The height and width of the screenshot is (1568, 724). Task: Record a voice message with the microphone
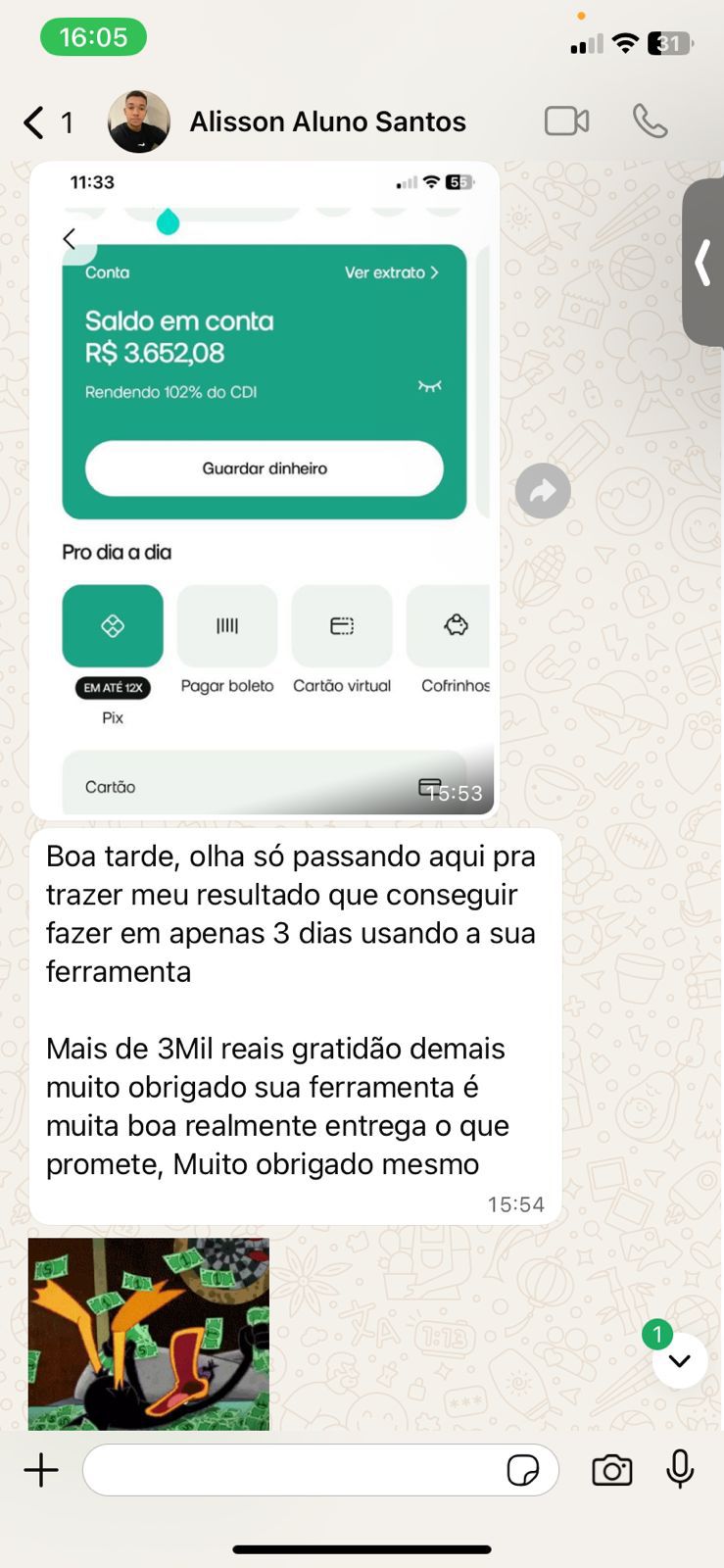(x=680, y=1469)
